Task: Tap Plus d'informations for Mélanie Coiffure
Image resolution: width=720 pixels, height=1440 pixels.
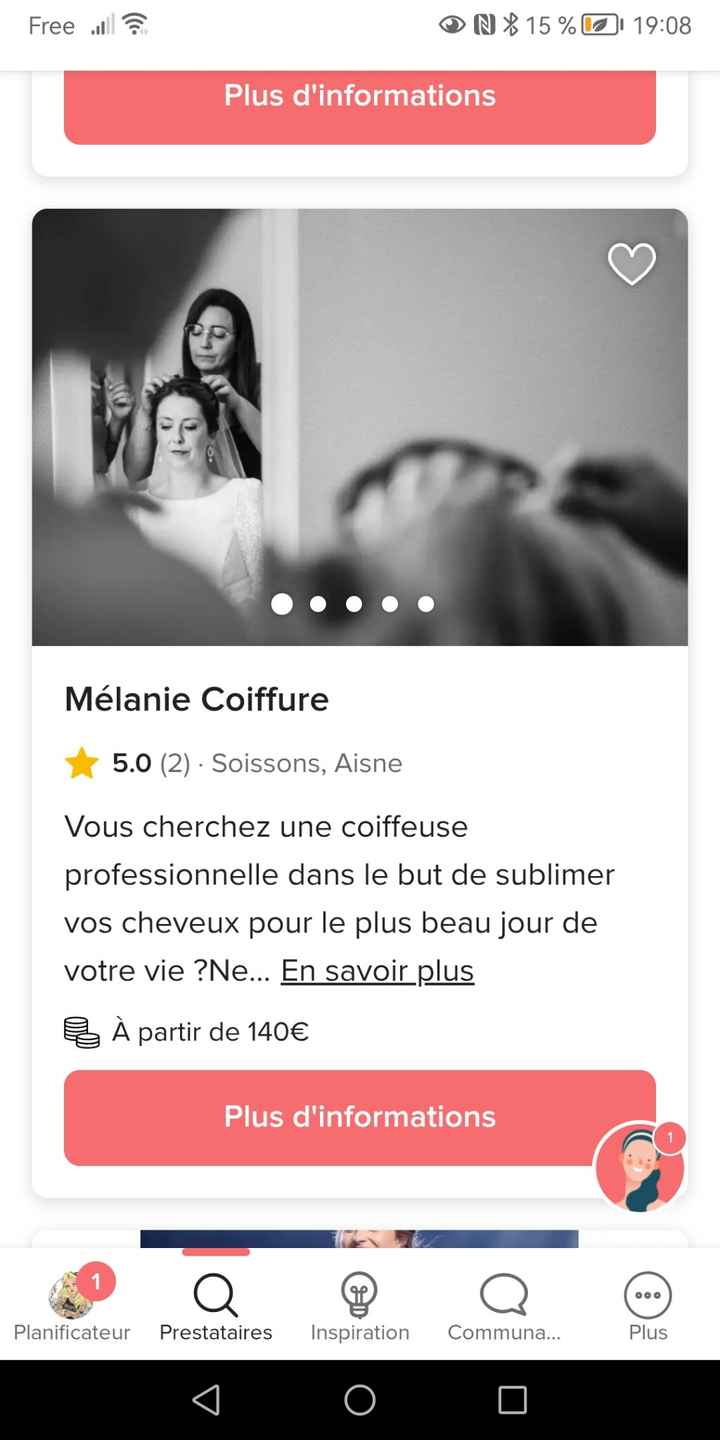Action: click(359, 1117)
